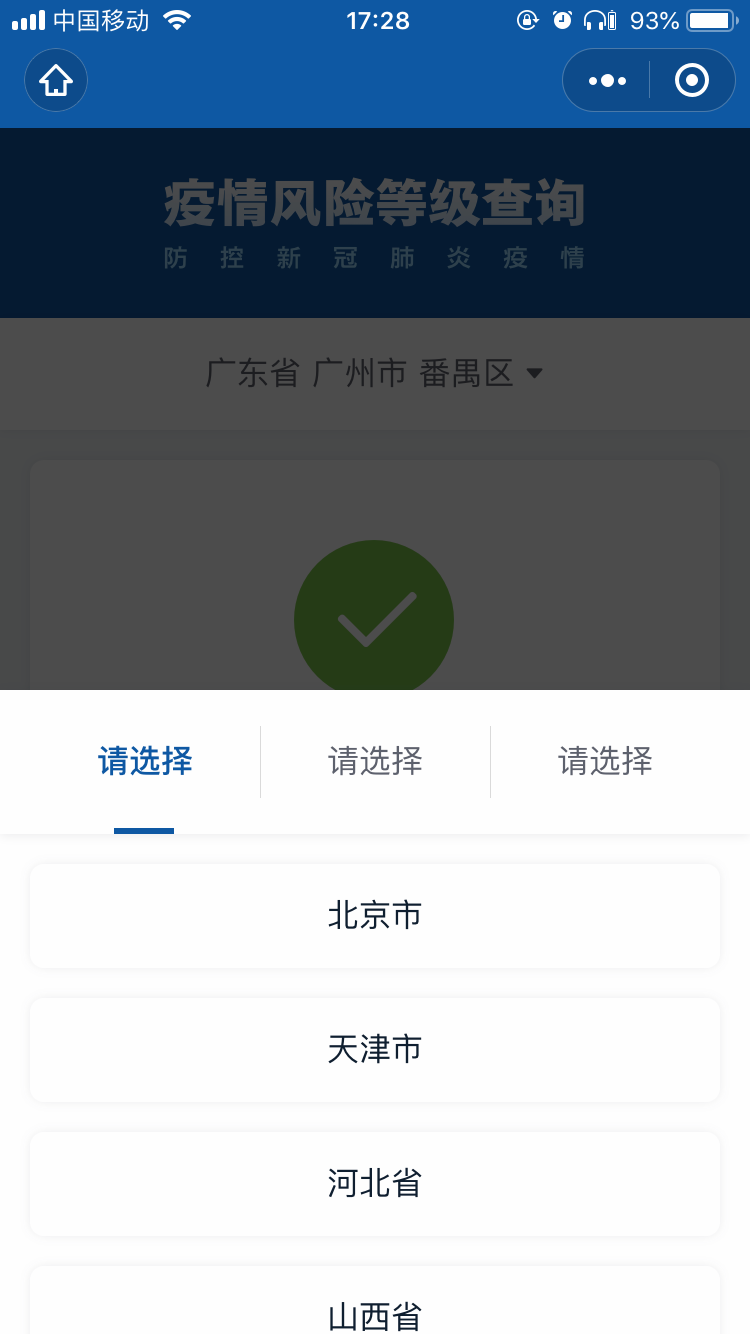The image size is (750, 1334).
Task: Open the three-dot more menu
Action: coord(607,80)
